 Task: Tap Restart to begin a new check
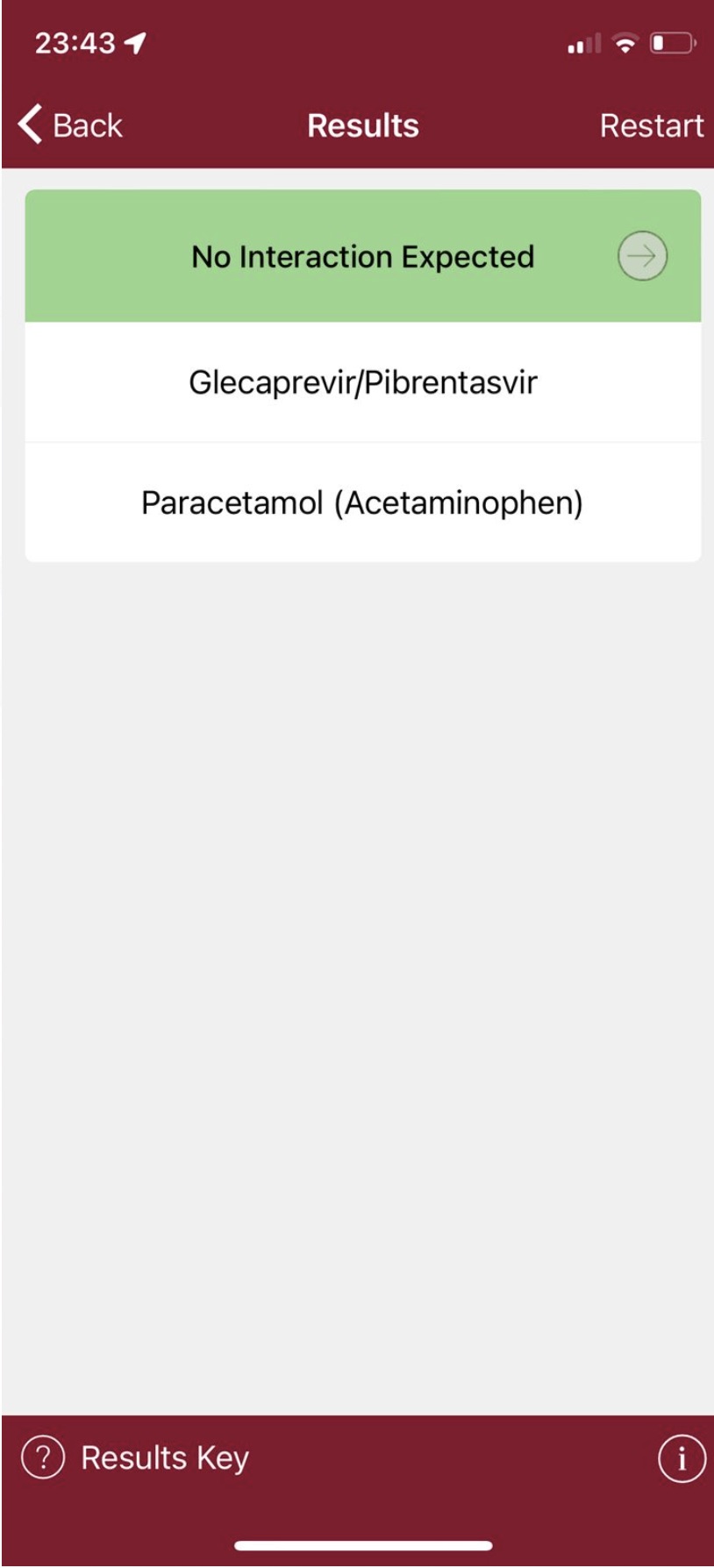[x=651, y=125]
